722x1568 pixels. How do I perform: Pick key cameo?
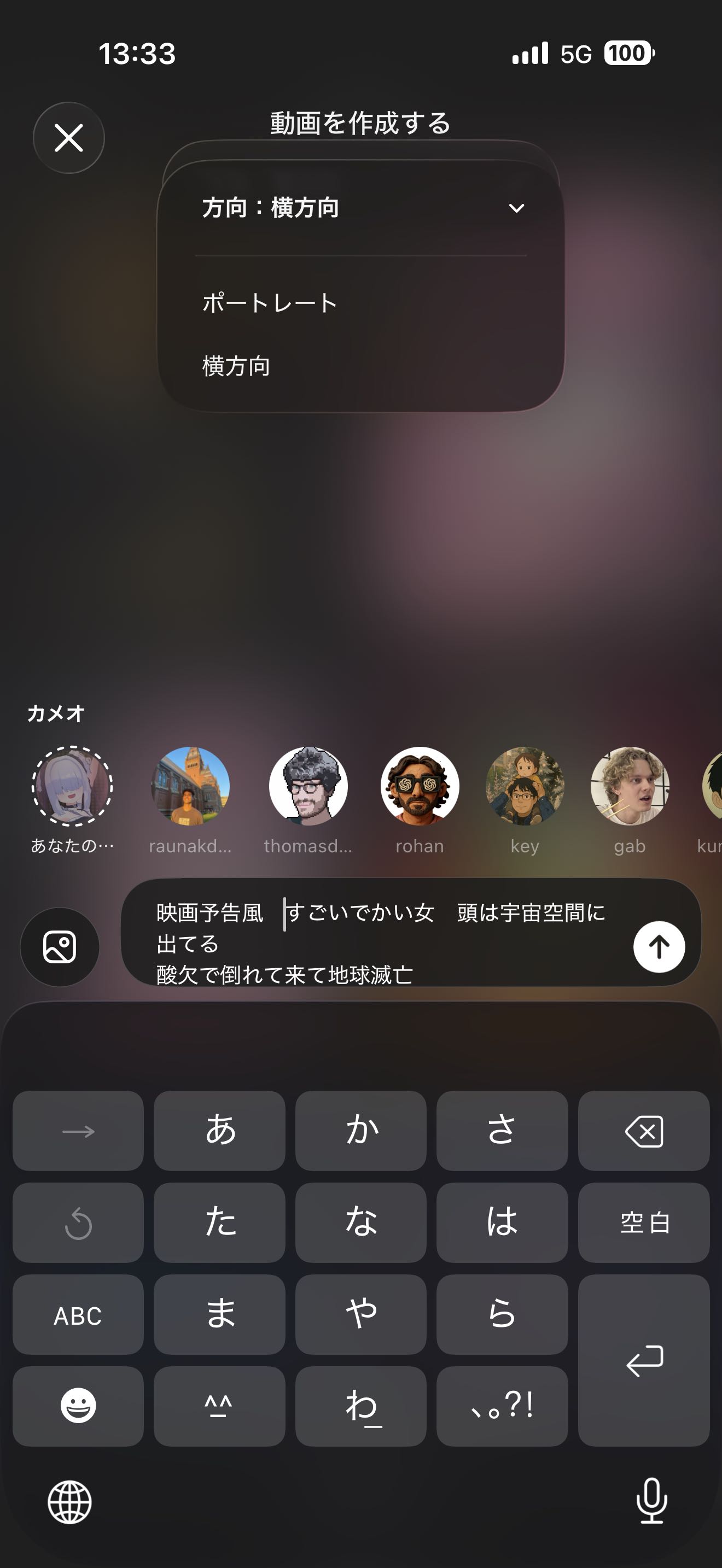[x=524, y=786]
